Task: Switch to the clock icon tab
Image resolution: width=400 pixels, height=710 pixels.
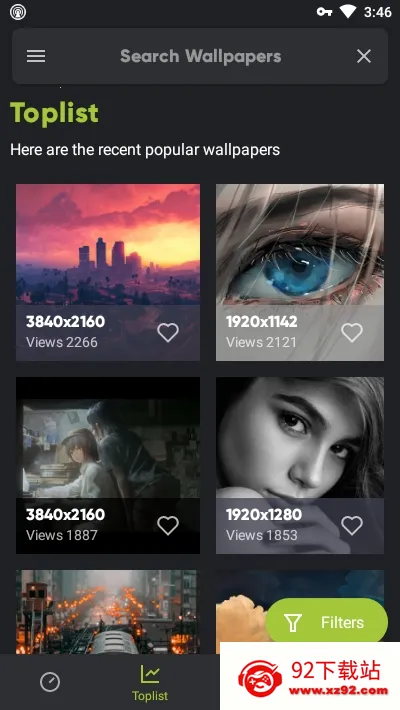Action: (x=50, y=681)
